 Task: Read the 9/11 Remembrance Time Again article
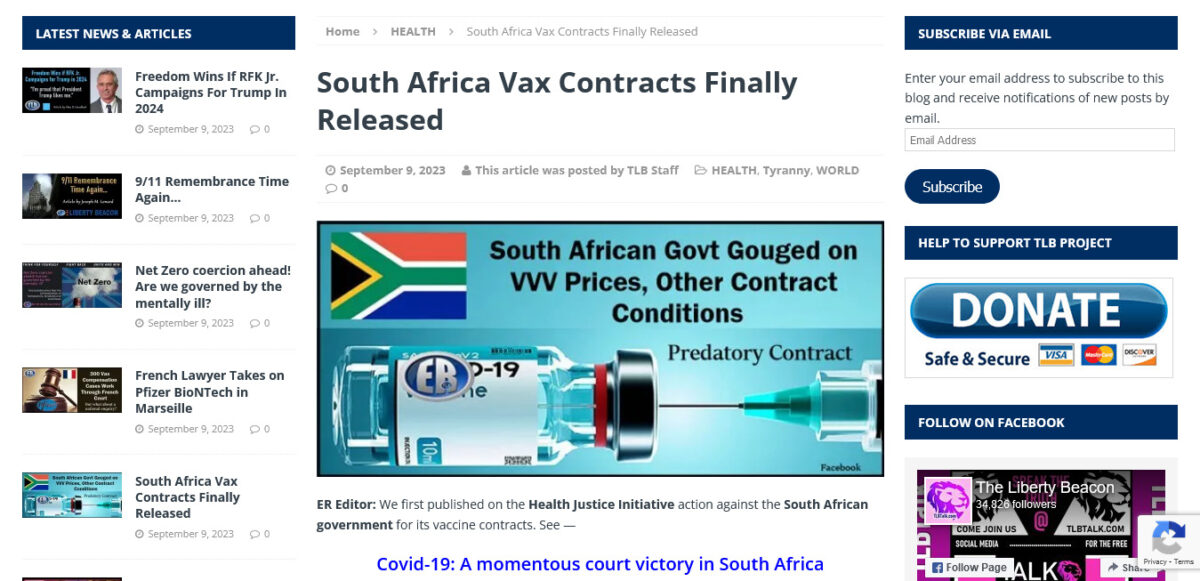tap(211, 189)
